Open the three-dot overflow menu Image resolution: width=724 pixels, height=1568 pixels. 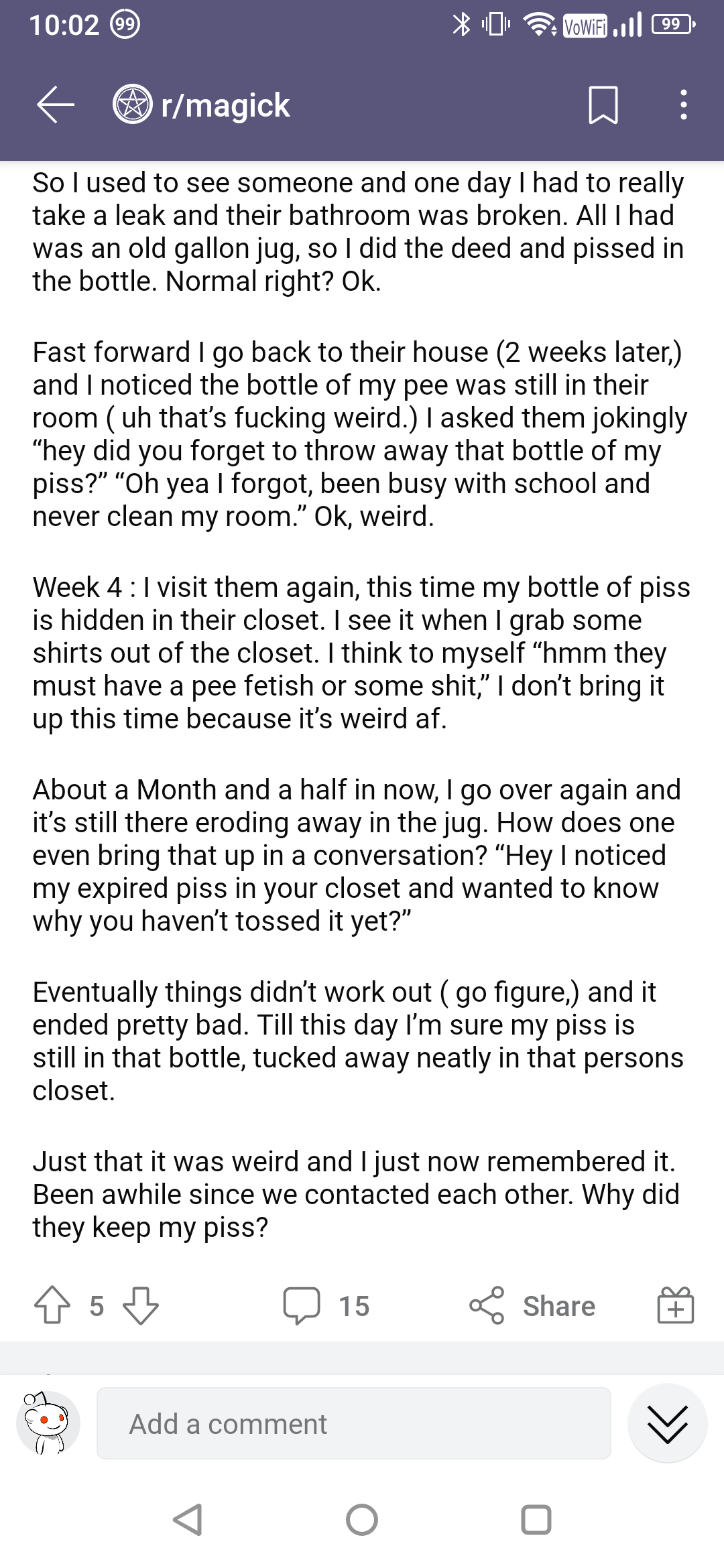tap(683, 105)
